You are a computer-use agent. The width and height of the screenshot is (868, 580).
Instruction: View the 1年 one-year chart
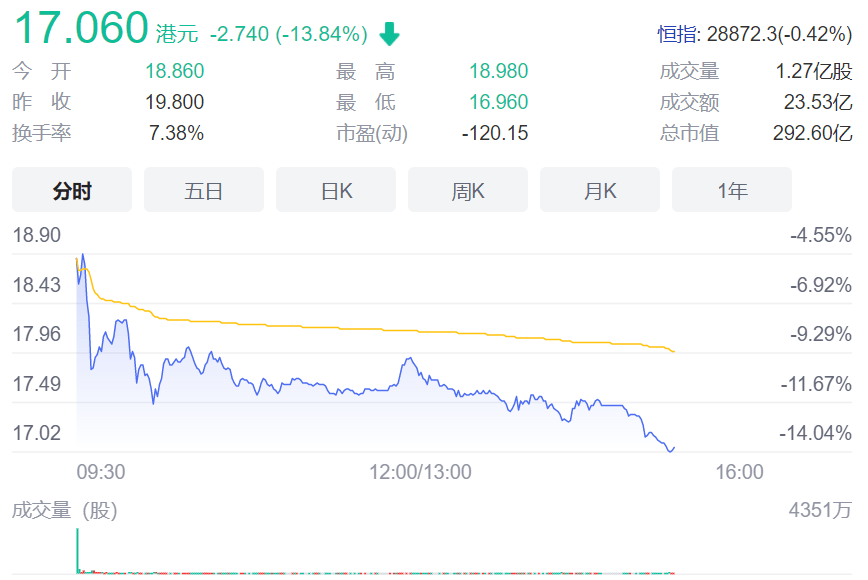[732, 190]
